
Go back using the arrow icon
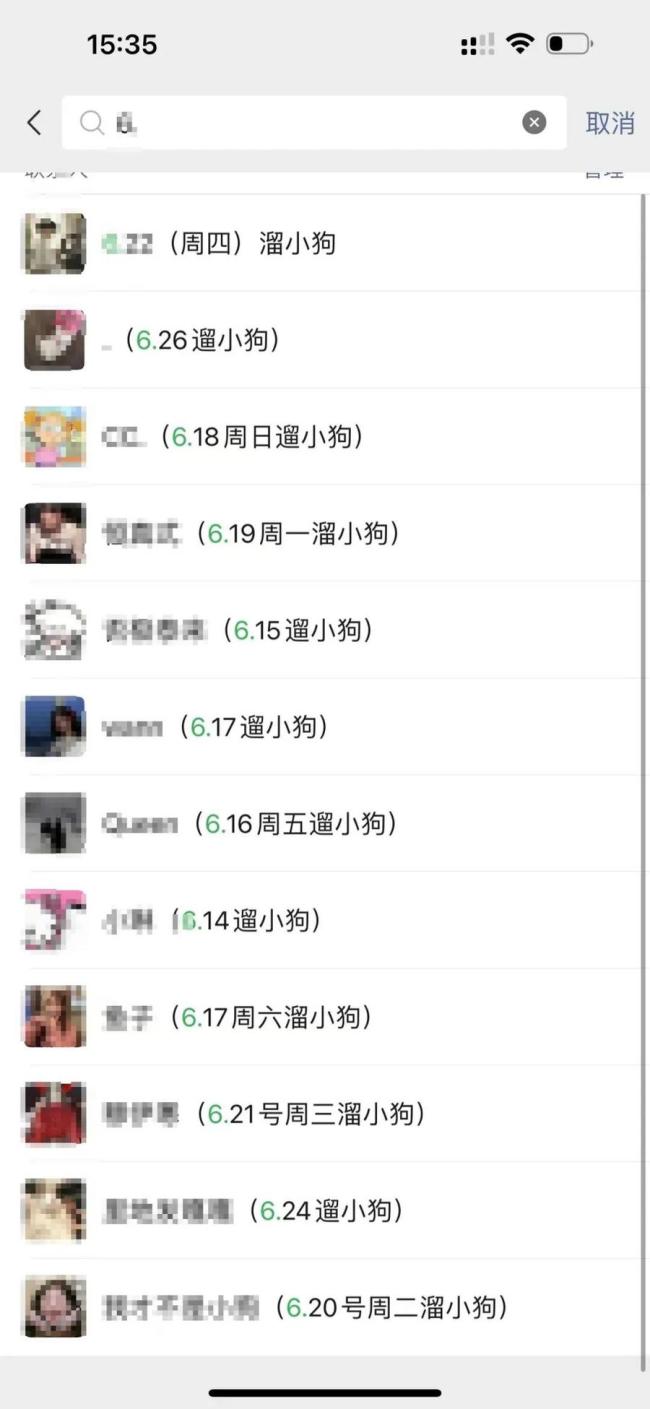[35, 123]
